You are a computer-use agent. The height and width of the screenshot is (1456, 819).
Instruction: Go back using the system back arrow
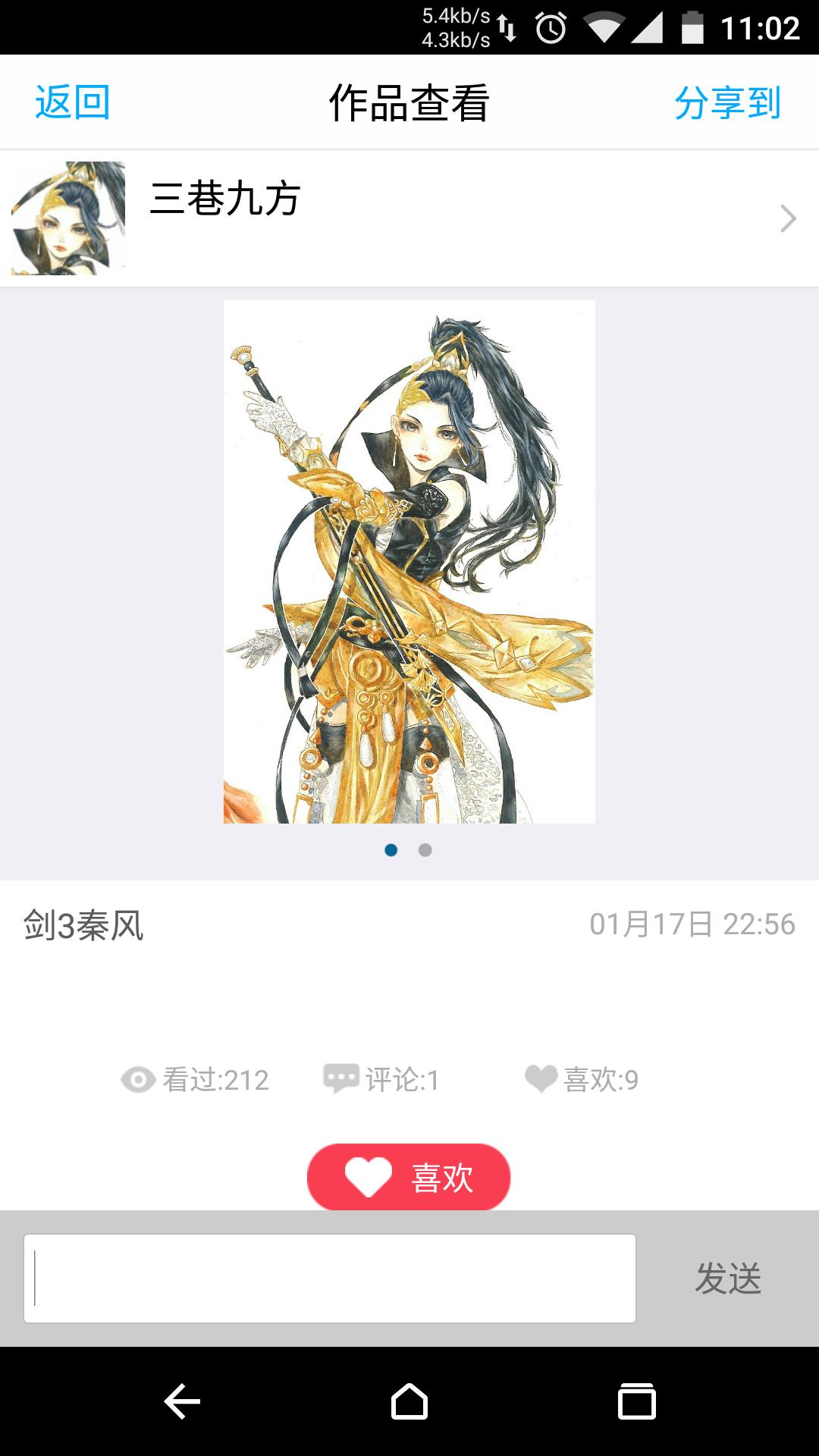pyautogui.click(x=182, y=1401)
